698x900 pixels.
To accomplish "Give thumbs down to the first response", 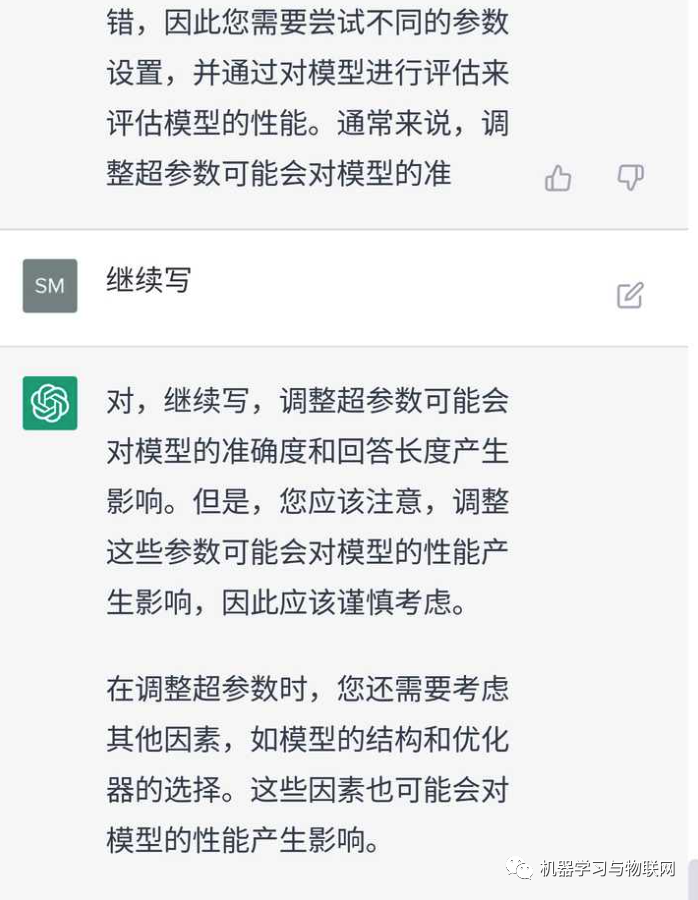I will coord(630,178).
